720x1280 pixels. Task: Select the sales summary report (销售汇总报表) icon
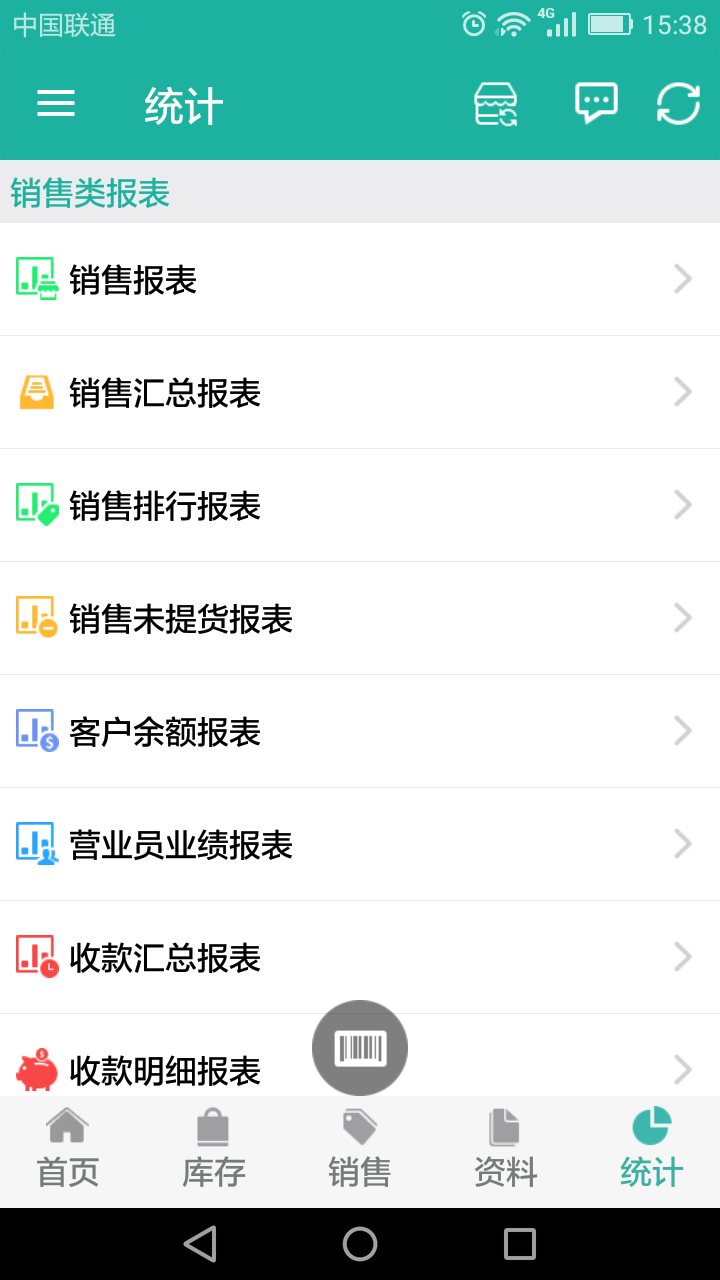pyautogui.click(x=35, y=391)
